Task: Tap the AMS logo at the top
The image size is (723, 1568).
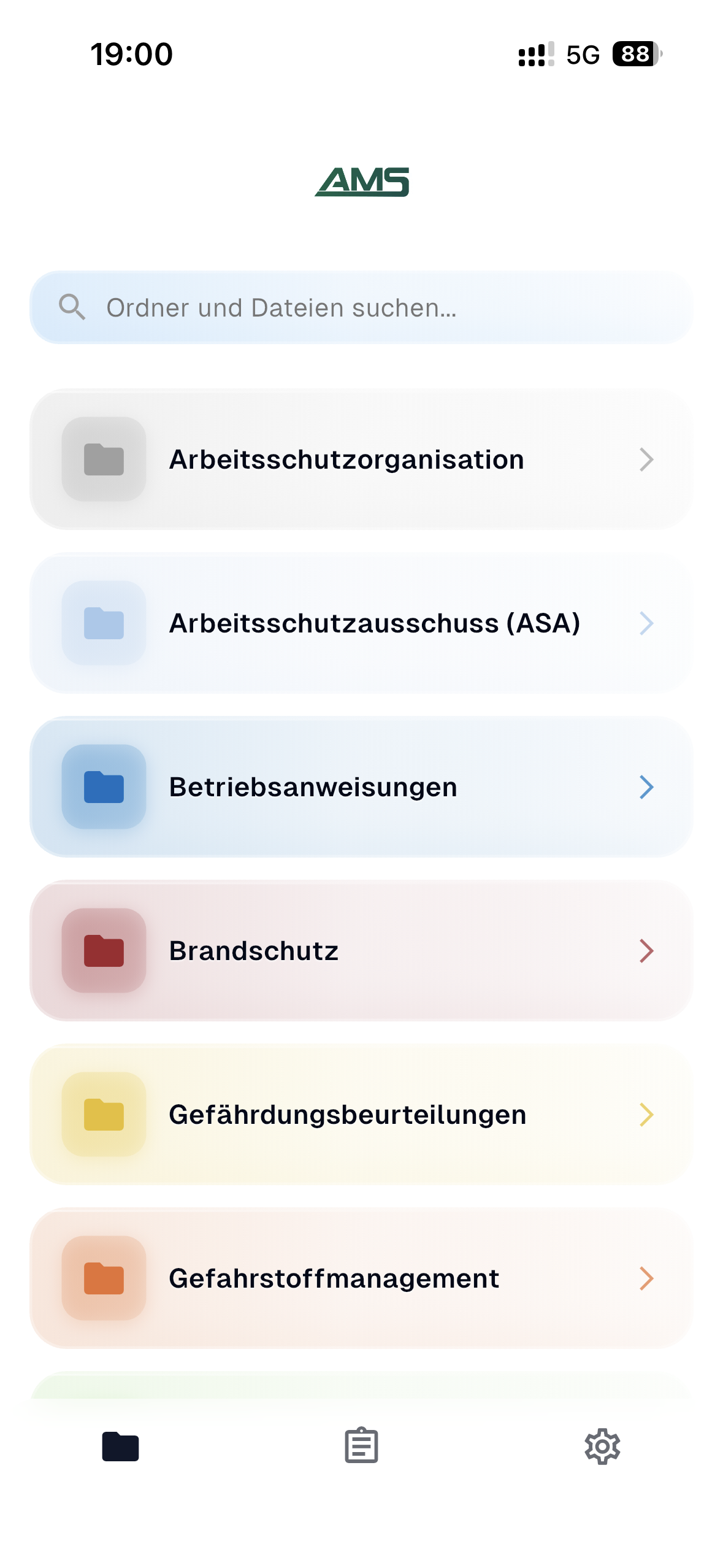Action: (x=361, y=181)
